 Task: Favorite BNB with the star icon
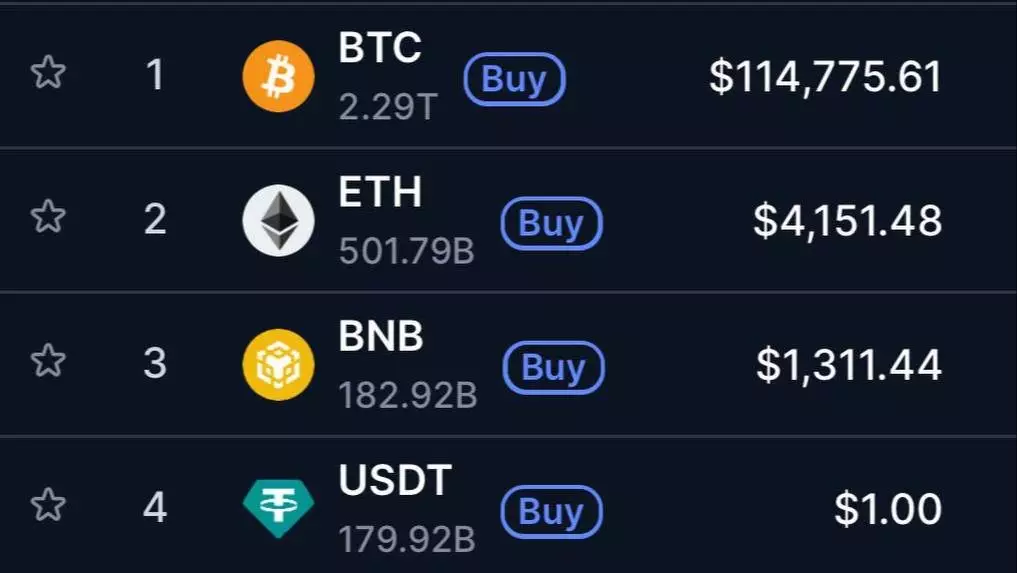point(48,361)
